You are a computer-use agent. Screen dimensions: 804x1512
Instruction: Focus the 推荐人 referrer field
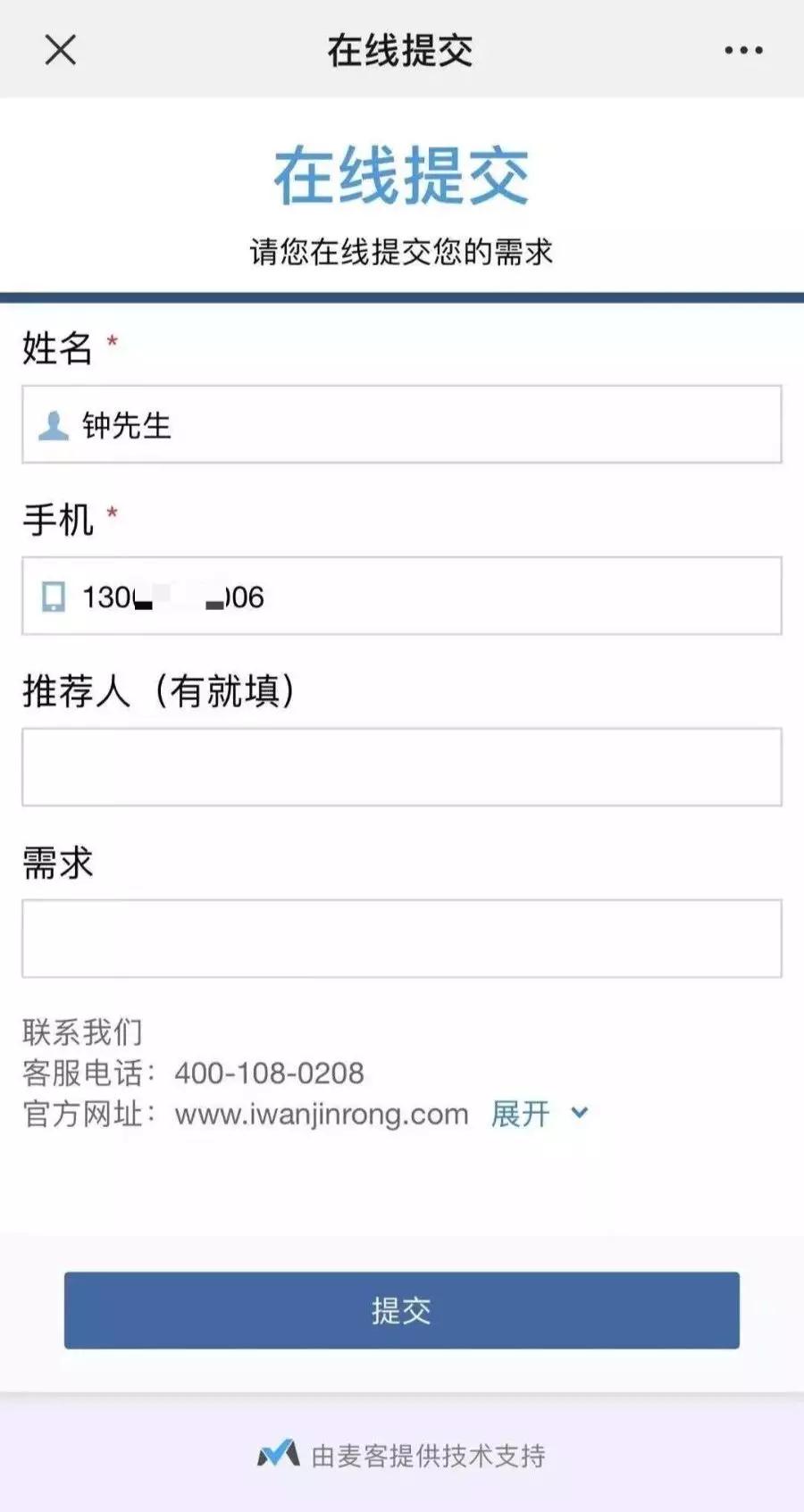tap(402, 767)
